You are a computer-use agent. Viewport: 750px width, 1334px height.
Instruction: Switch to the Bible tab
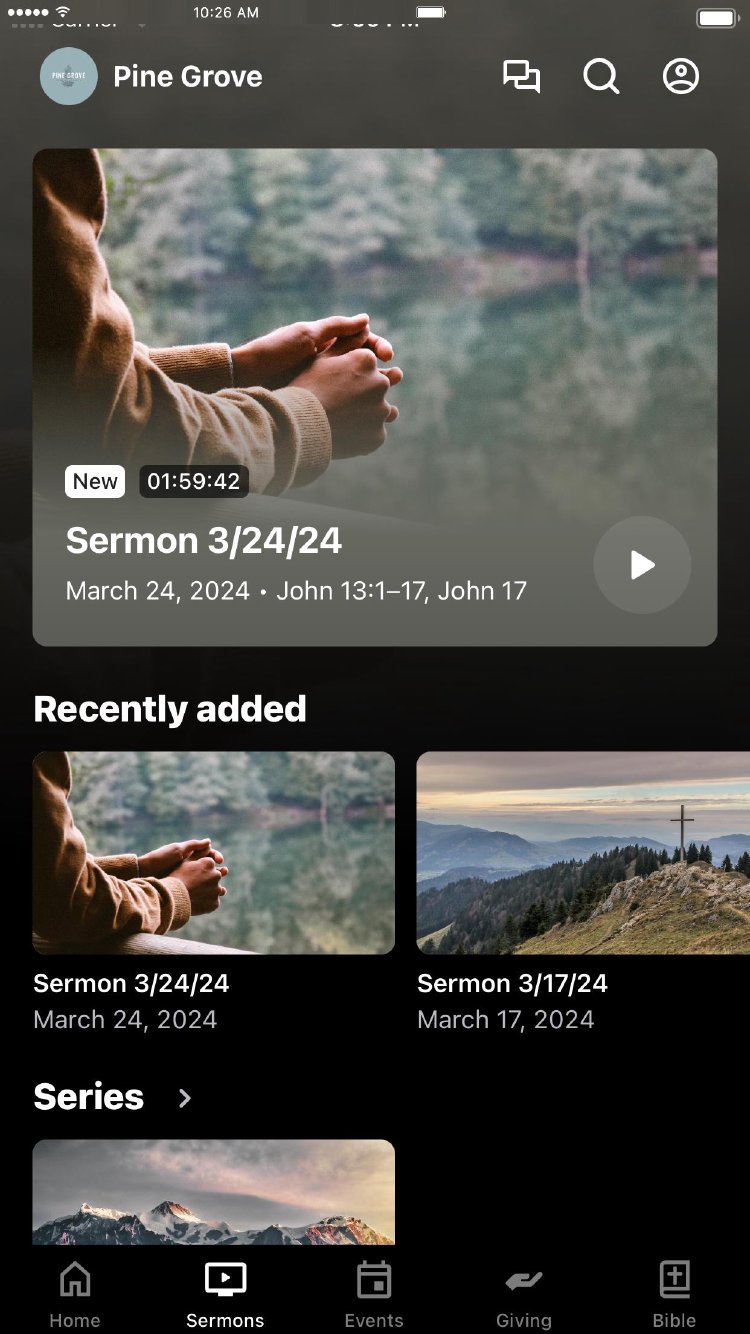(x=674, y=1294)
